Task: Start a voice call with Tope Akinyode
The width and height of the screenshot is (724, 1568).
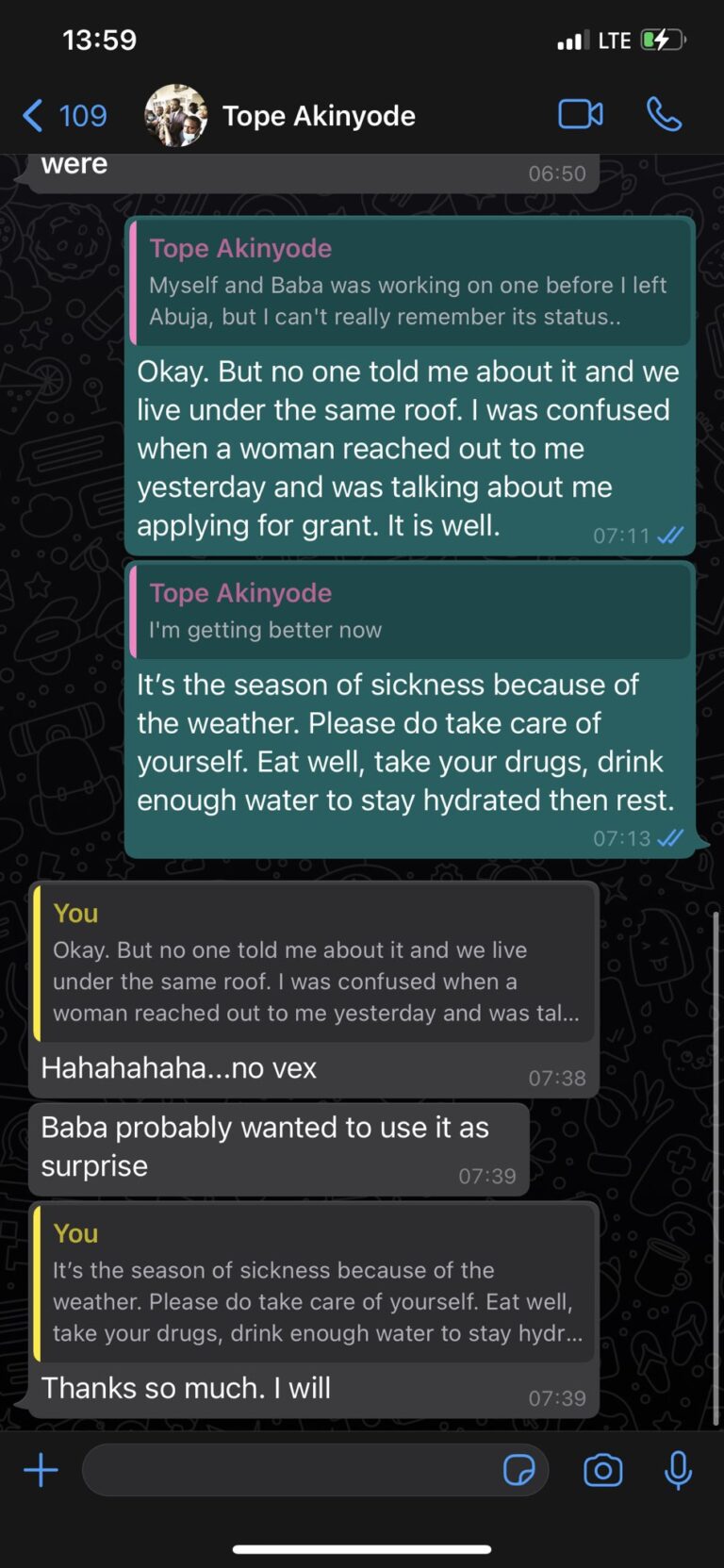Action: point(664,115)
